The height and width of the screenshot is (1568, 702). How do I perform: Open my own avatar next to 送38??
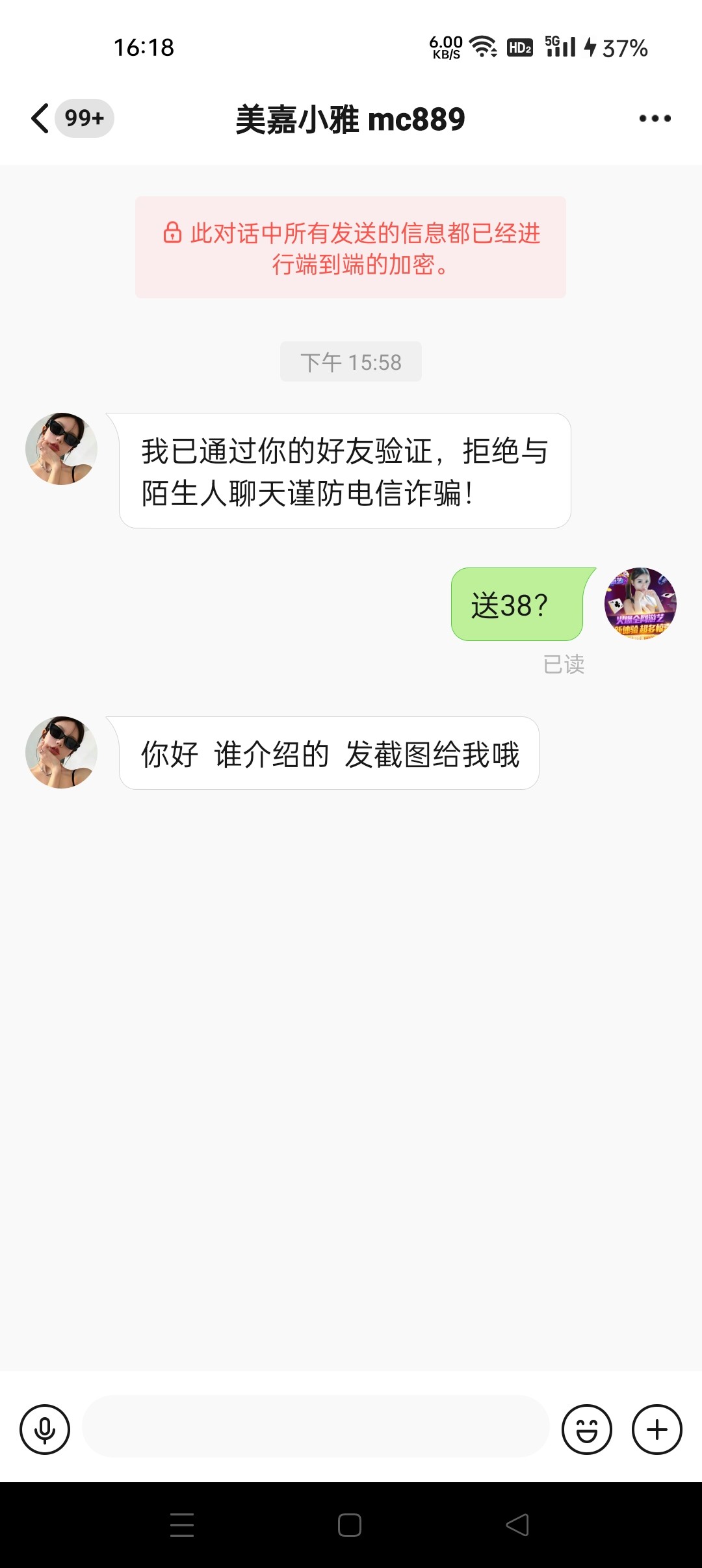point(640,603)
